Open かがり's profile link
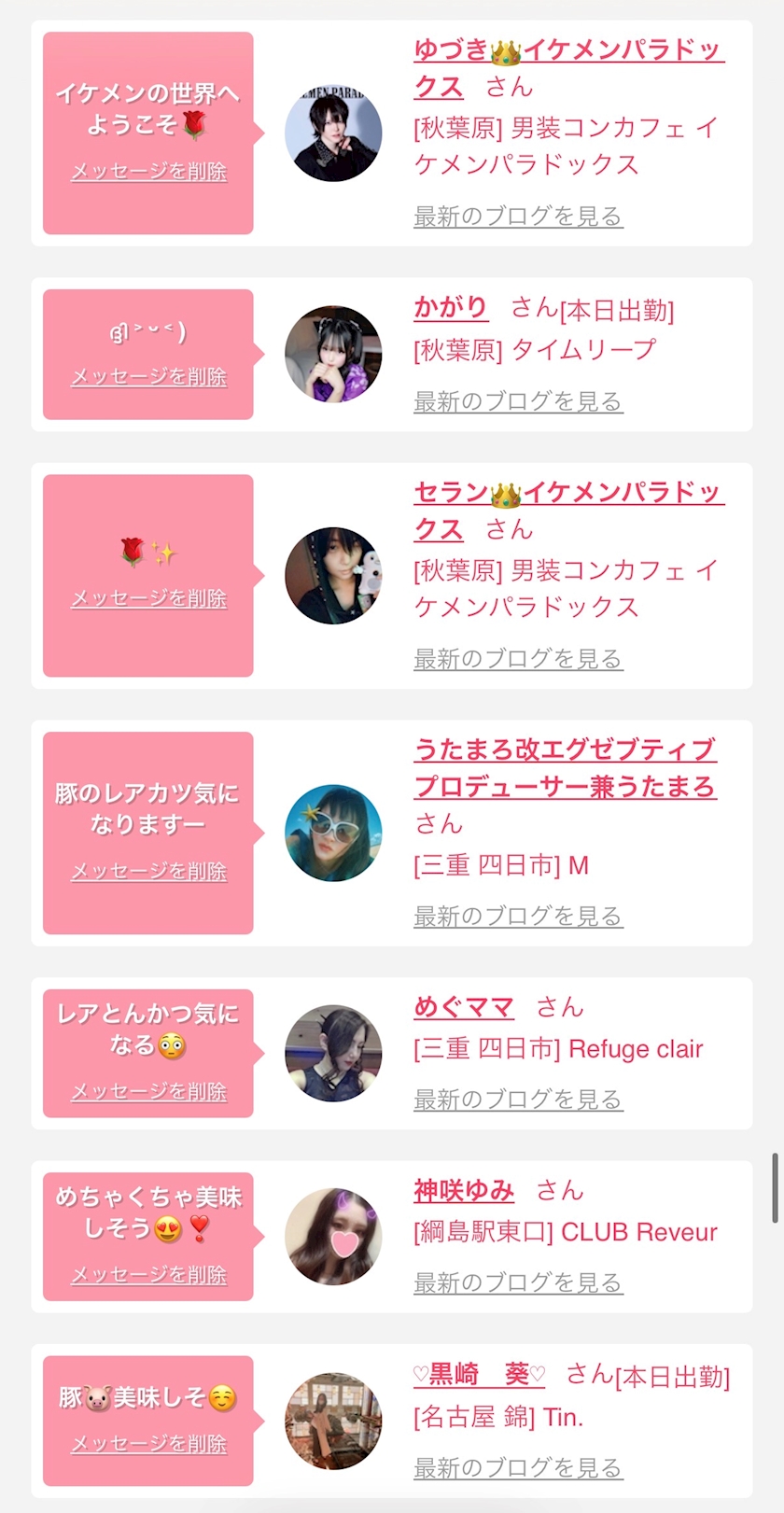This screenshot has height=1513, width=784. (451, 307)
